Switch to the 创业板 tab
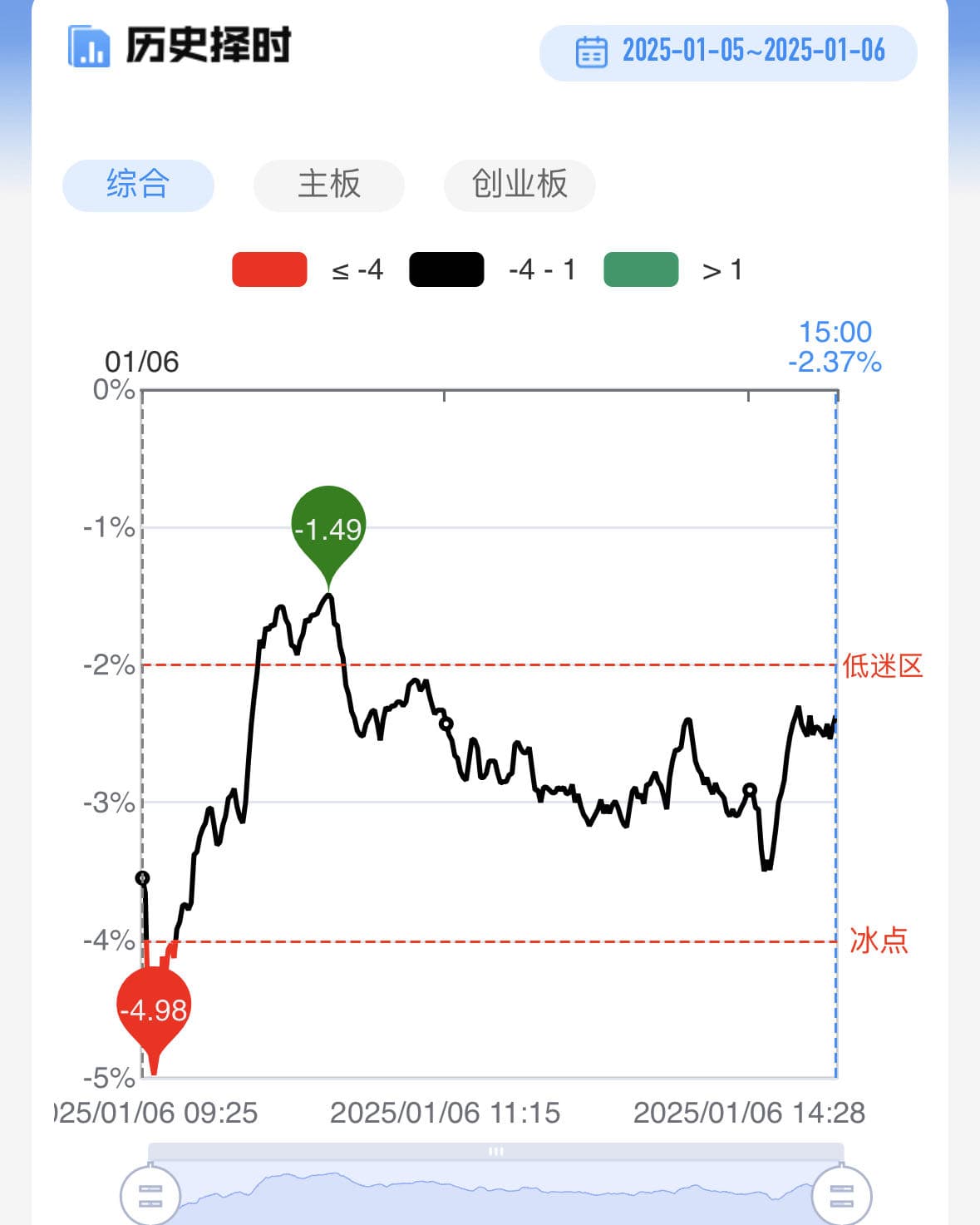 pyautogui.click(x=520, y=185)
